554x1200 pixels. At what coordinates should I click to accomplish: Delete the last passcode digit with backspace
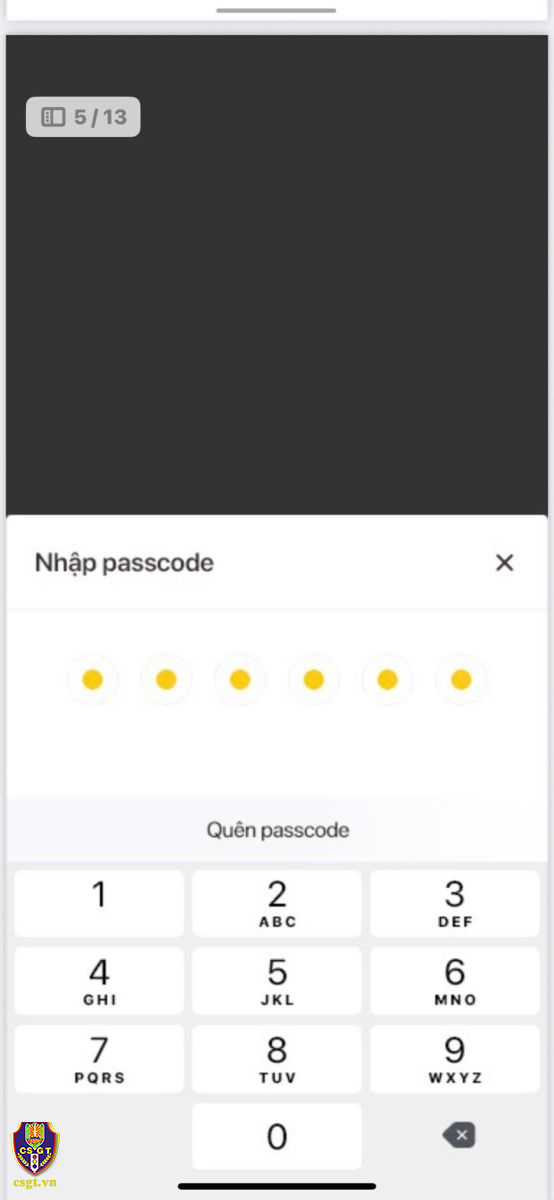pyautogui.click(x=459, y=1135)
